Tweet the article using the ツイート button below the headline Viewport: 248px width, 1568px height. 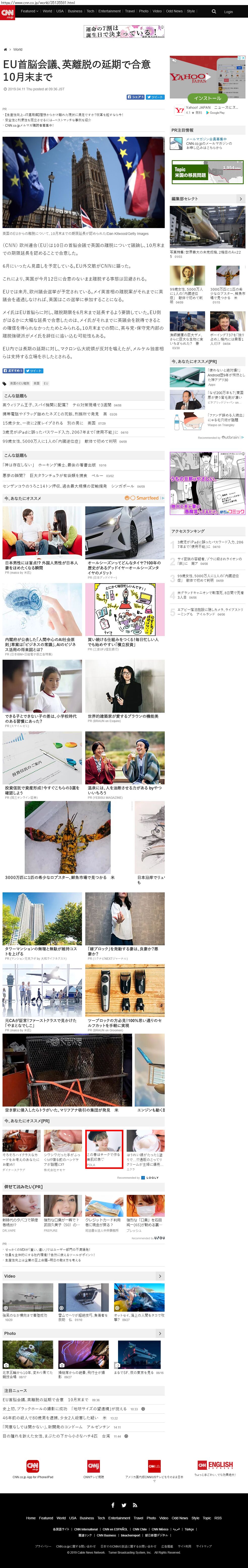pyautogui.click(x=157, y=97)
